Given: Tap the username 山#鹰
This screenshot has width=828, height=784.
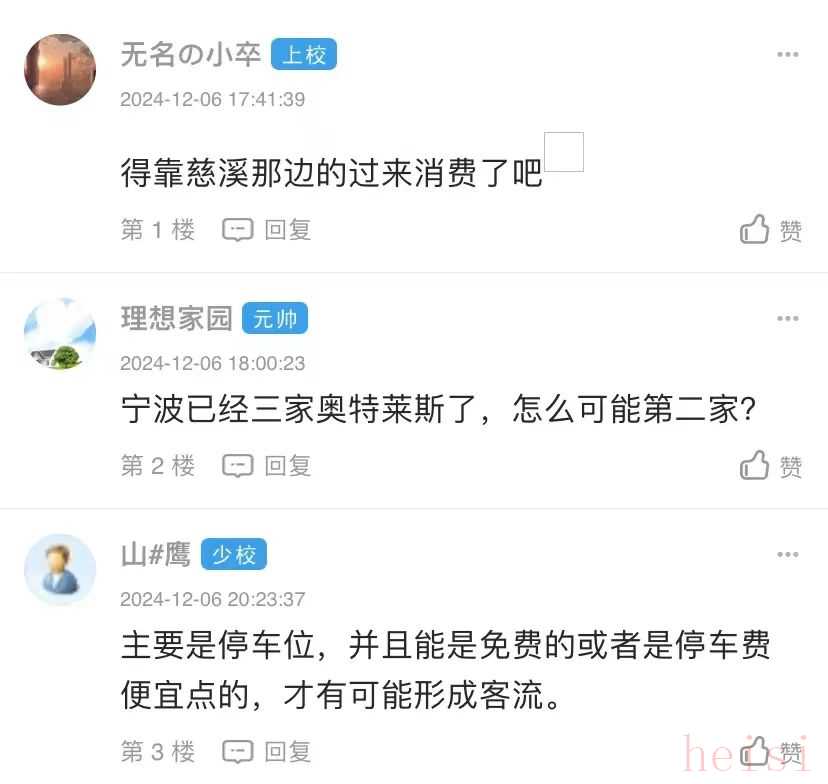Looking at the screenshot, I should tap(155, 554).
